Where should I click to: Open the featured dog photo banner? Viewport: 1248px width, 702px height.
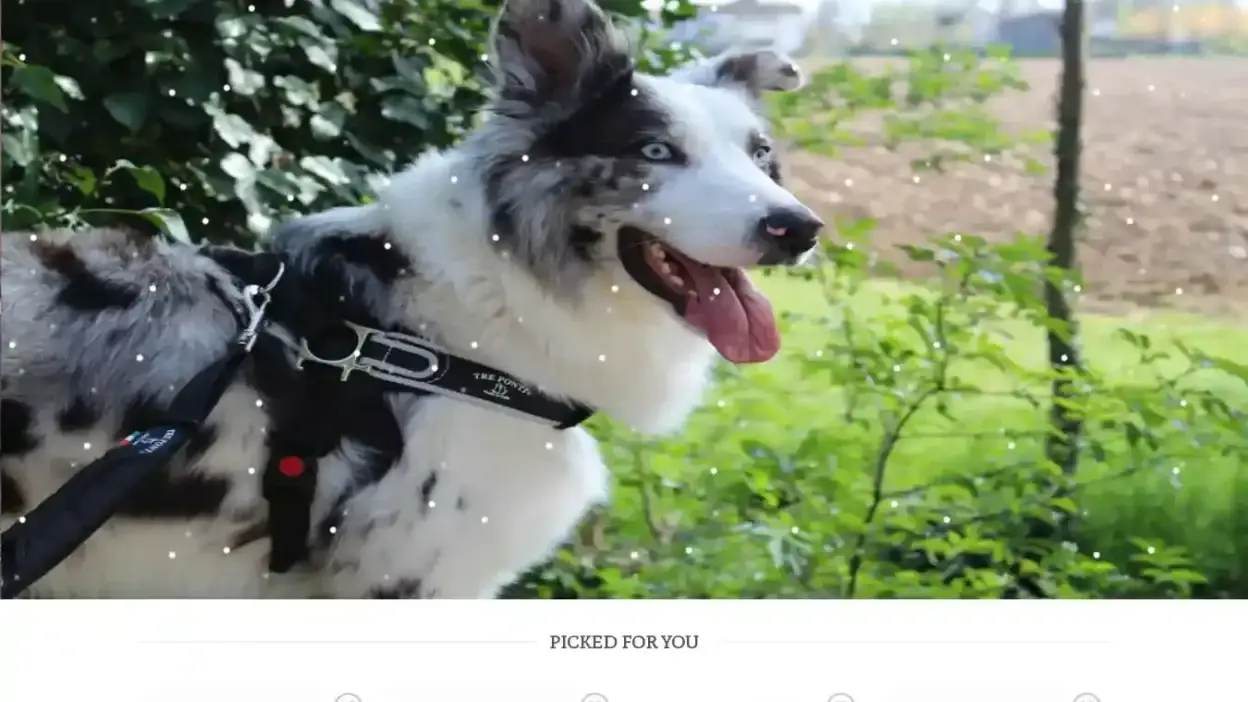(x=624, y=300)
